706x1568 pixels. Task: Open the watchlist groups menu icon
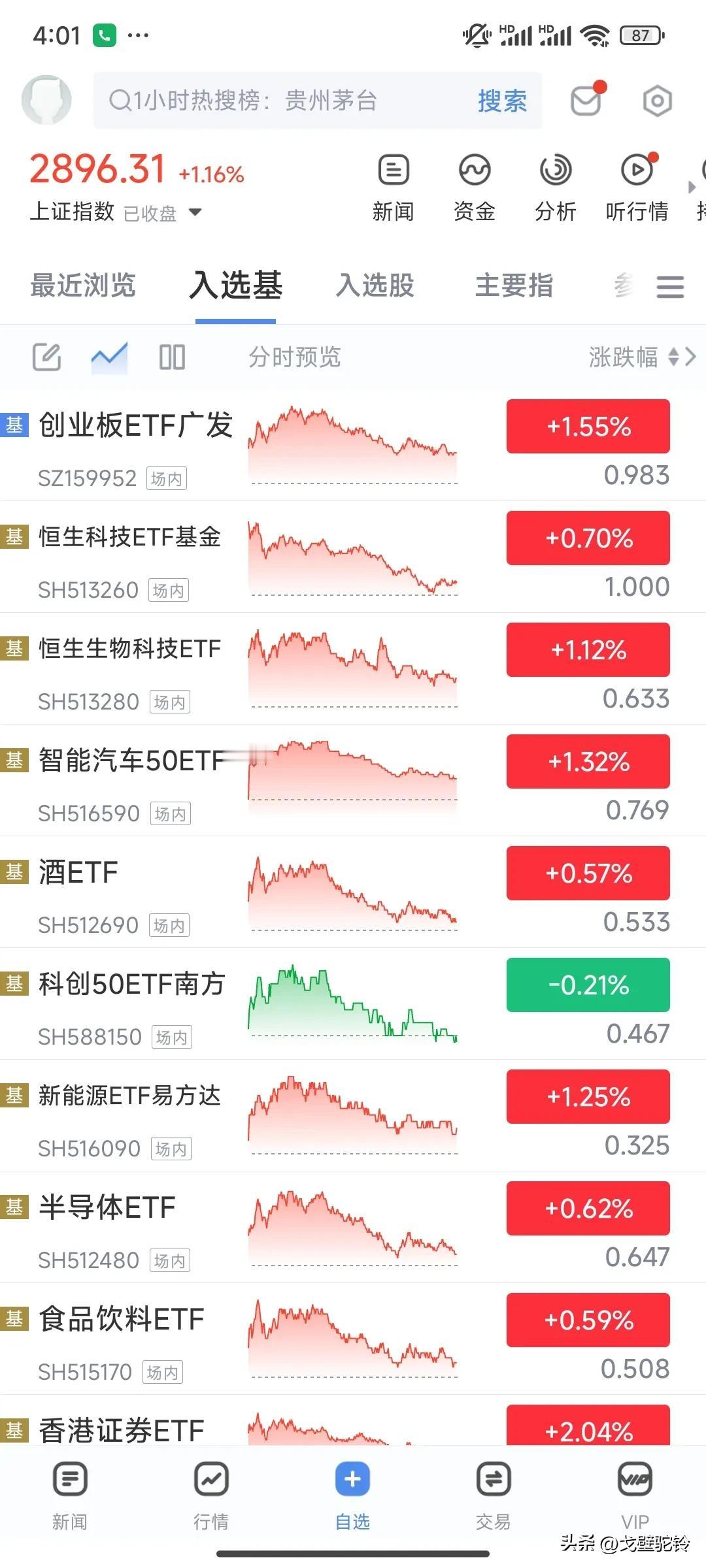(x=670, y=287)
